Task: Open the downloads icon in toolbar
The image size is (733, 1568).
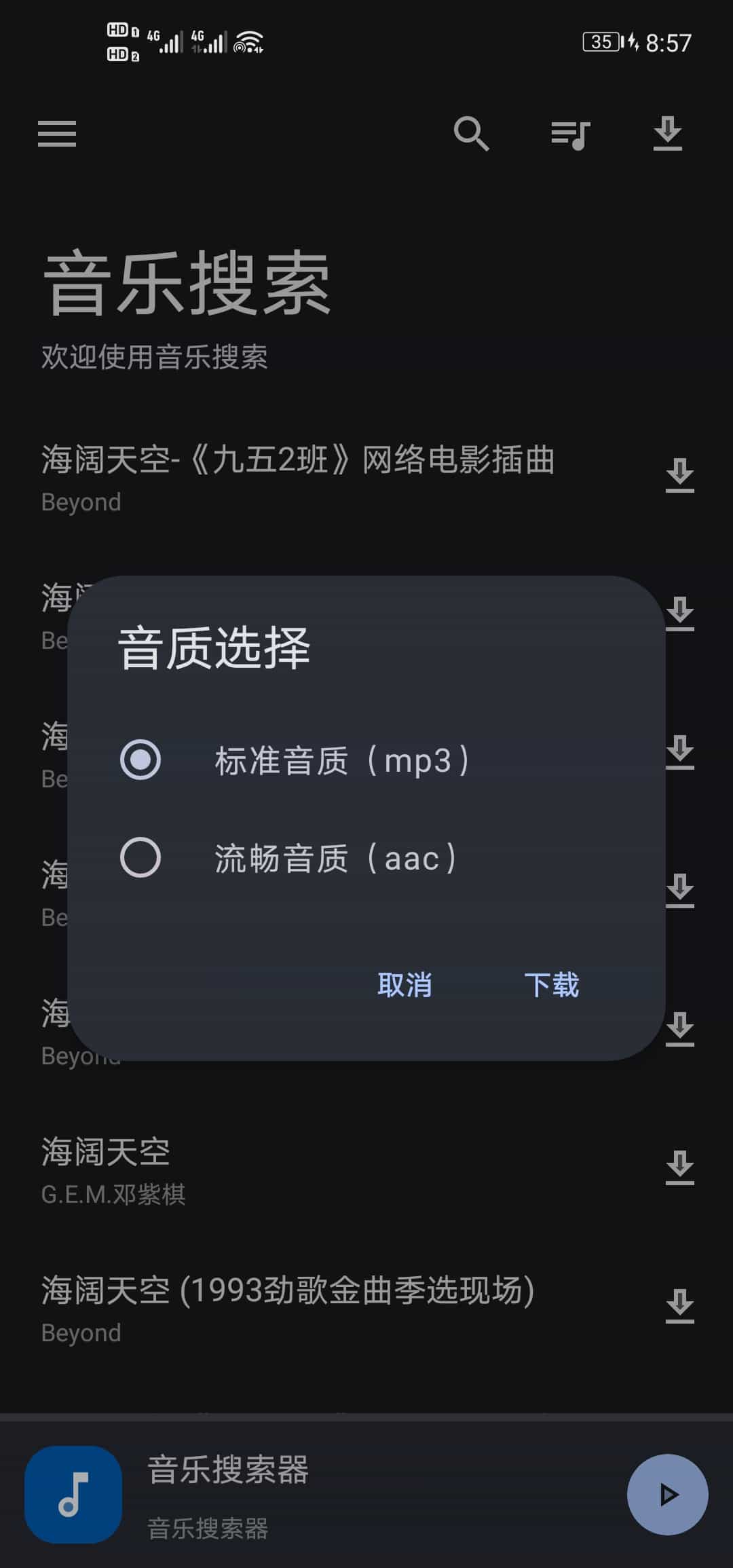Action: point(668,133)
